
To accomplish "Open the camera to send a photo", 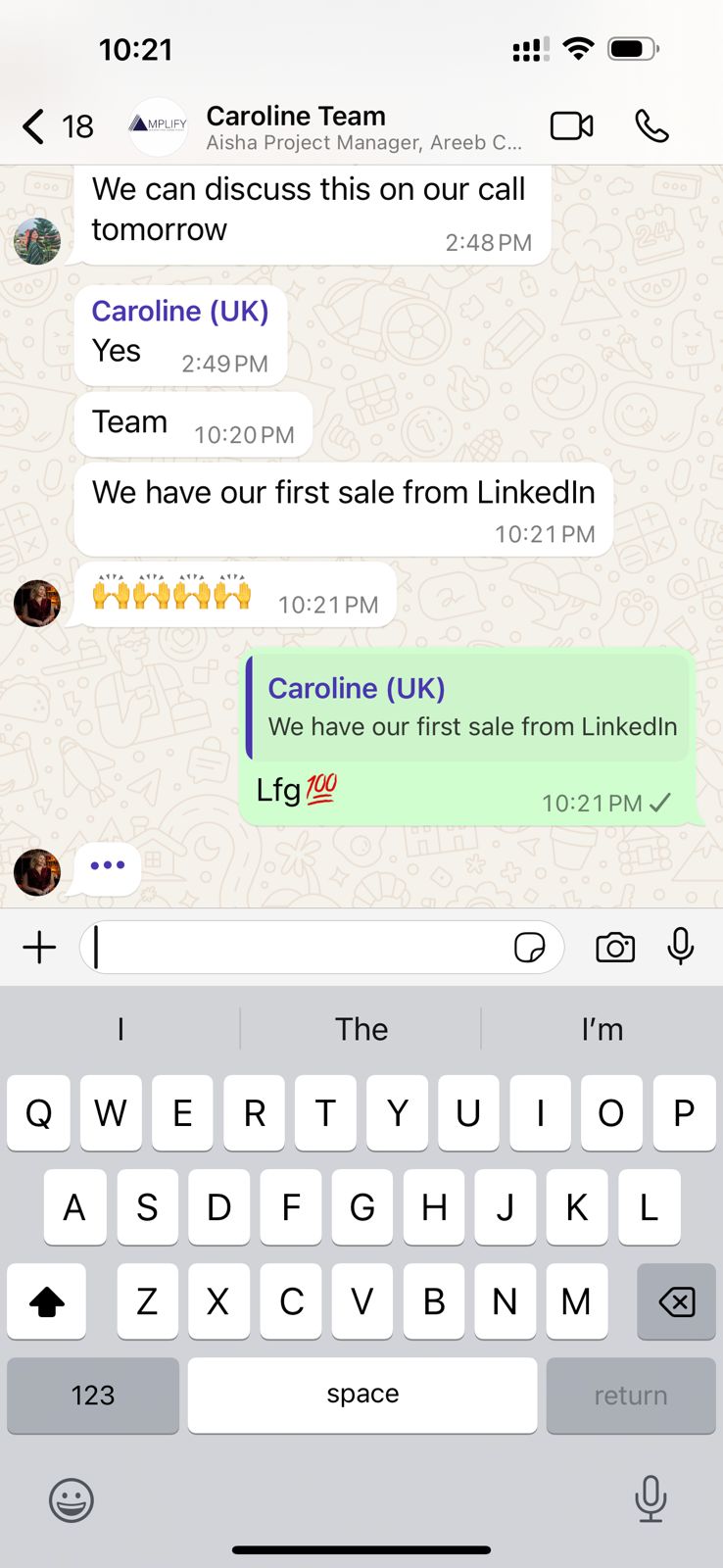I will 615,948.
